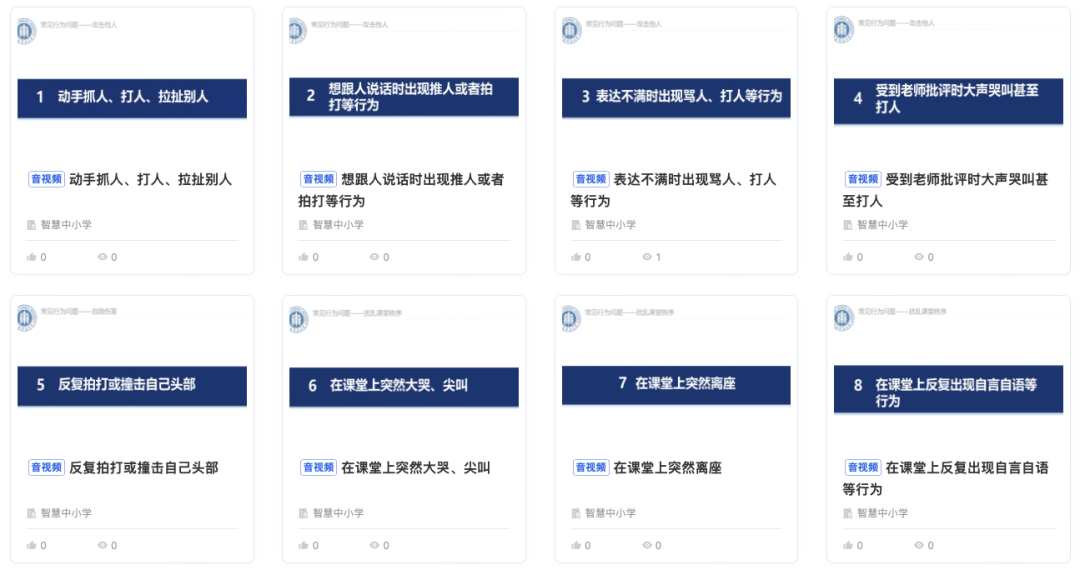Open video 动手抓人、打人、拉扯别人
Screen dimensions: 1080x575
coord(150,180)
